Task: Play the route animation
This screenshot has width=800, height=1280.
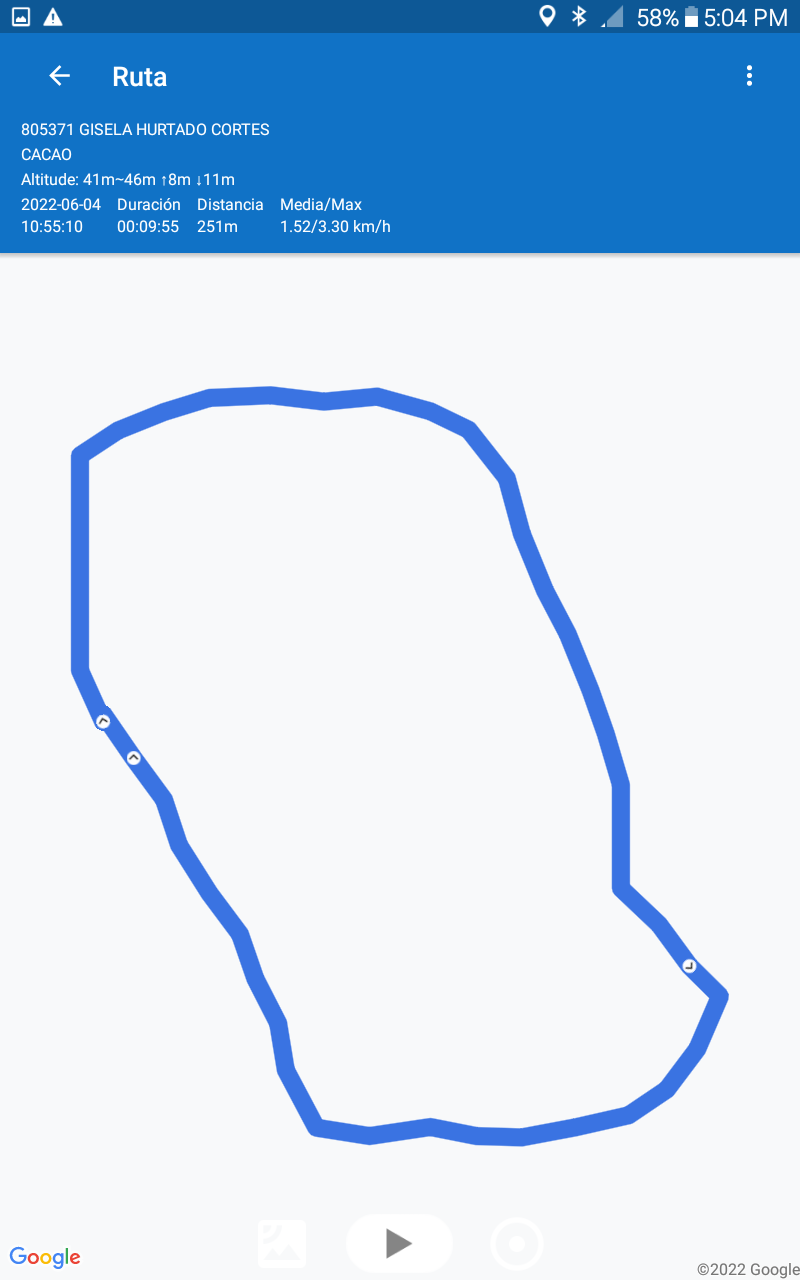Action: coord(399,1243)
